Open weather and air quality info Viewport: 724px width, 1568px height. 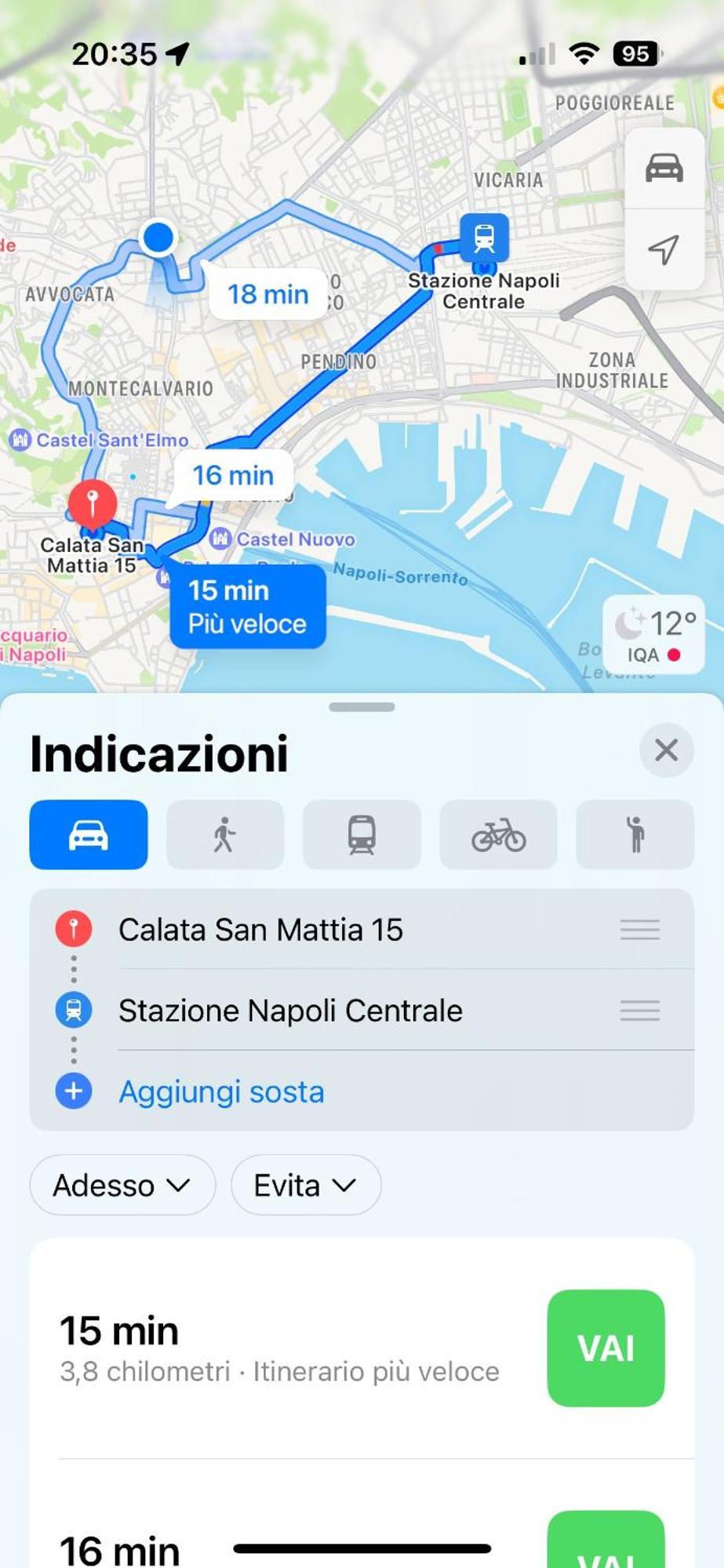point(653,637)
